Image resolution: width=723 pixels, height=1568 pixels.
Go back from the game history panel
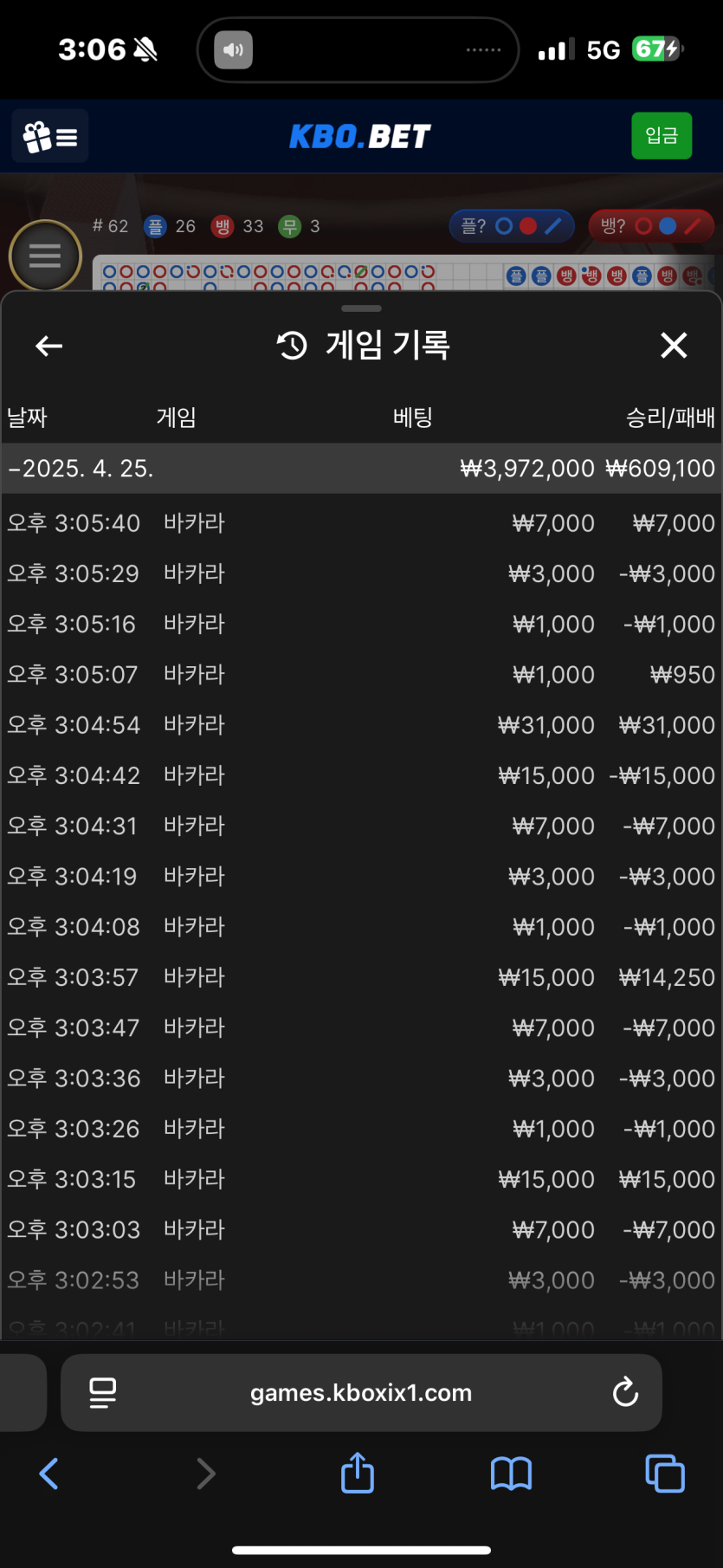point(49,346)
